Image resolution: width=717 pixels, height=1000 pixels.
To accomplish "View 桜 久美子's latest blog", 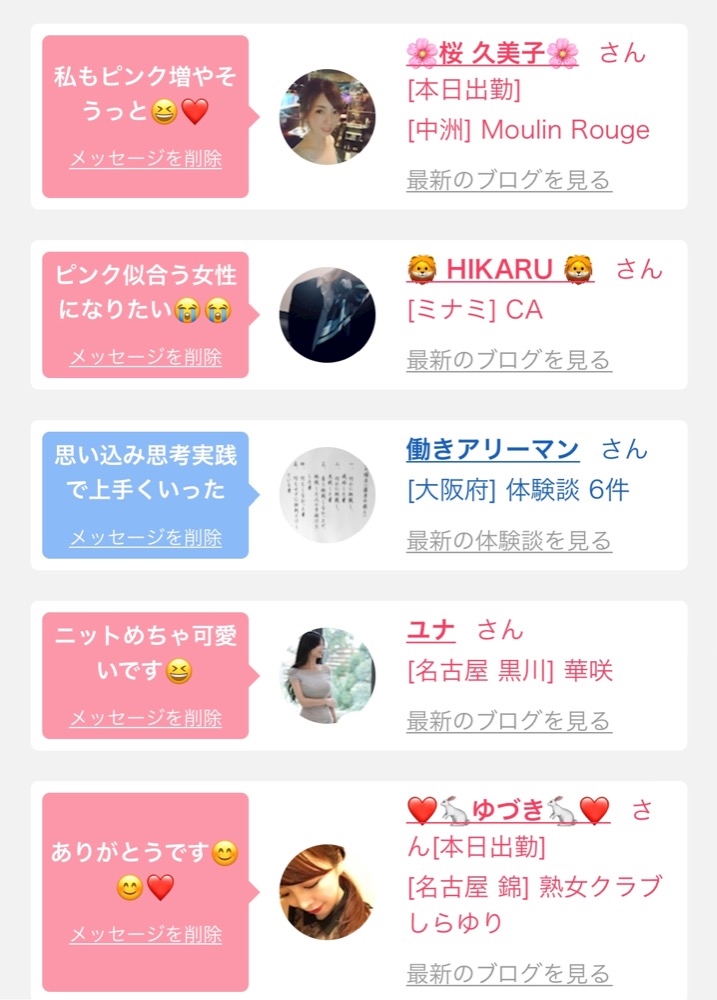I will tap(508, 180).
